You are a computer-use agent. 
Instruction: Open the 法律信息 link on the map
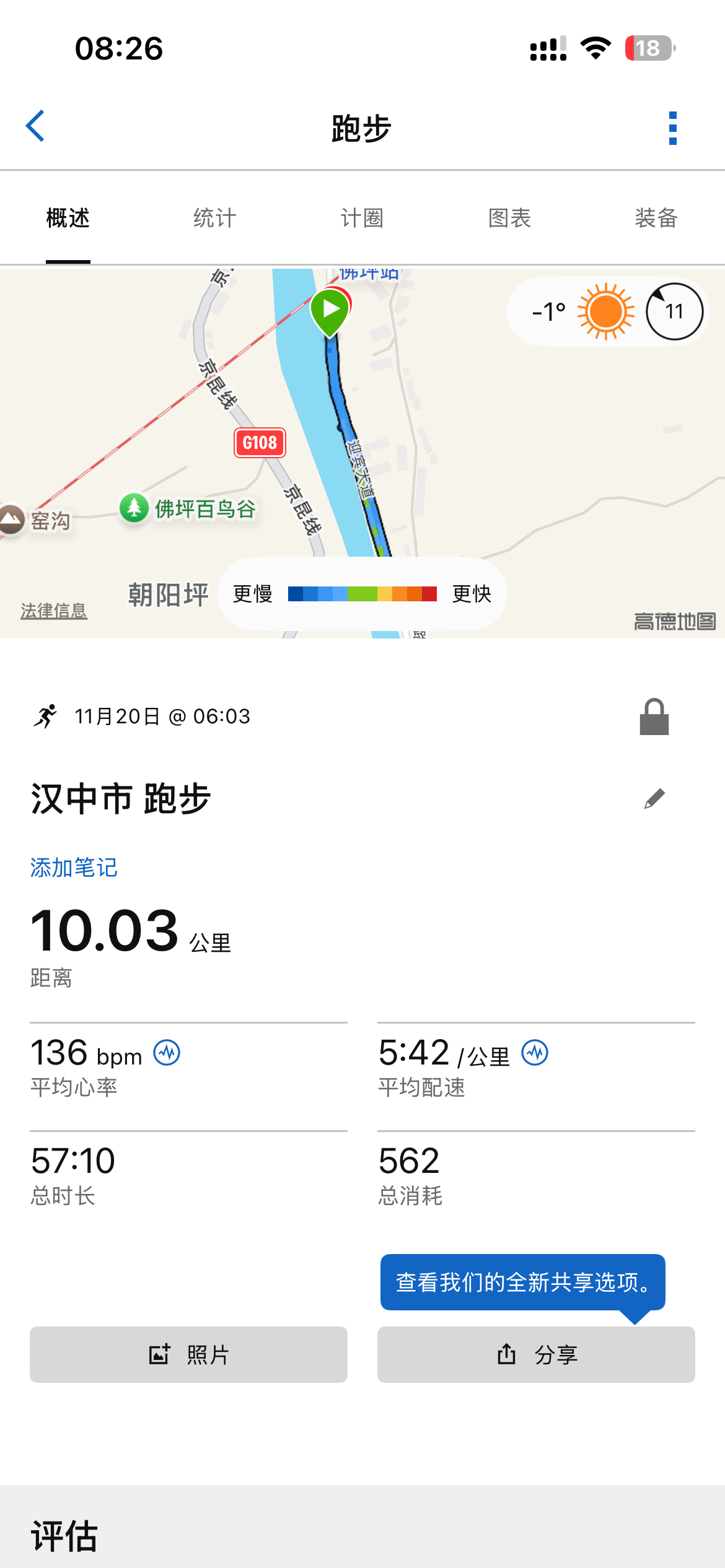tap(54, 611)
